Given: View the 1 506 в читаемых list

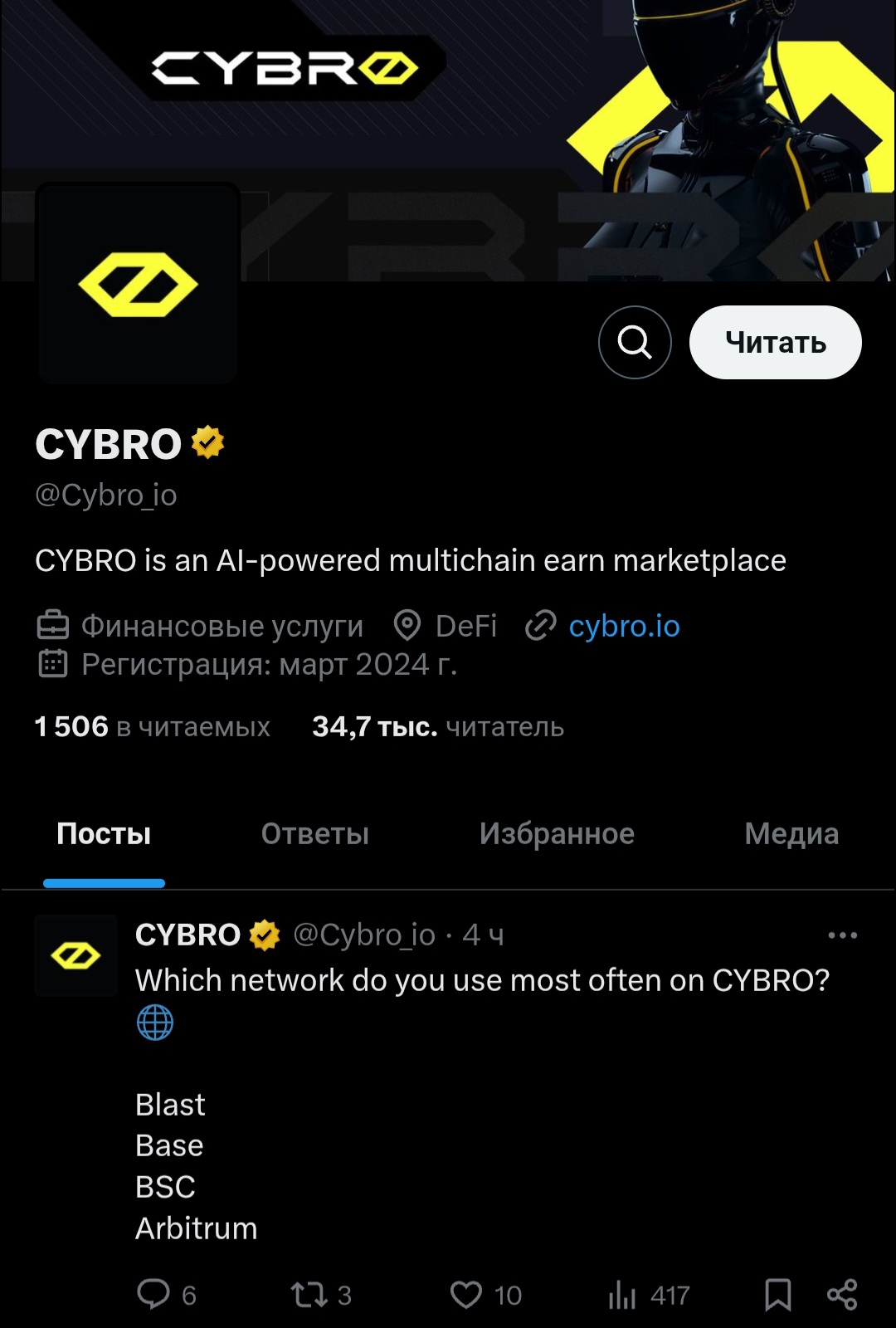Looking at the screenshot, I should (x=153, y=727).
